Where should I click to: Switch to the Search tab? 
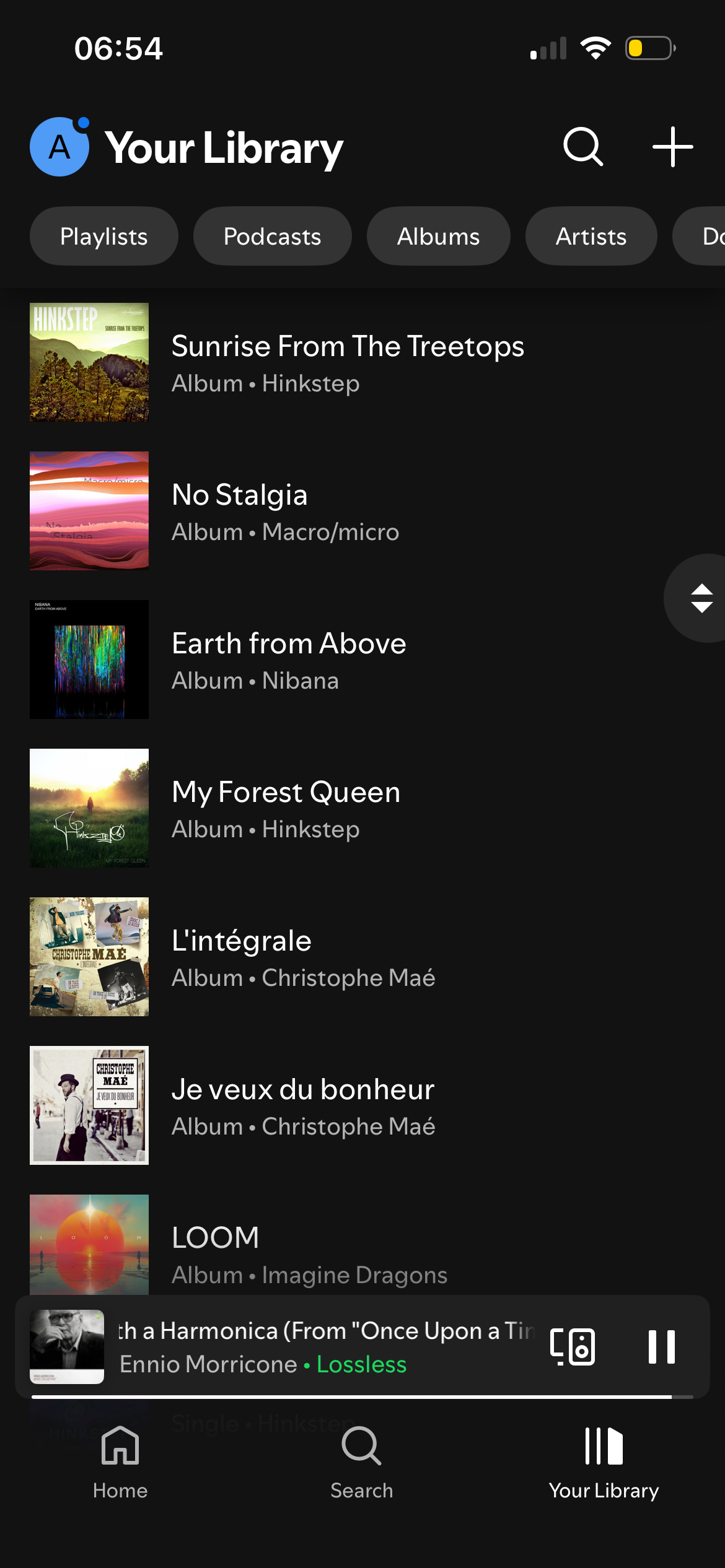click(362, 1461)
